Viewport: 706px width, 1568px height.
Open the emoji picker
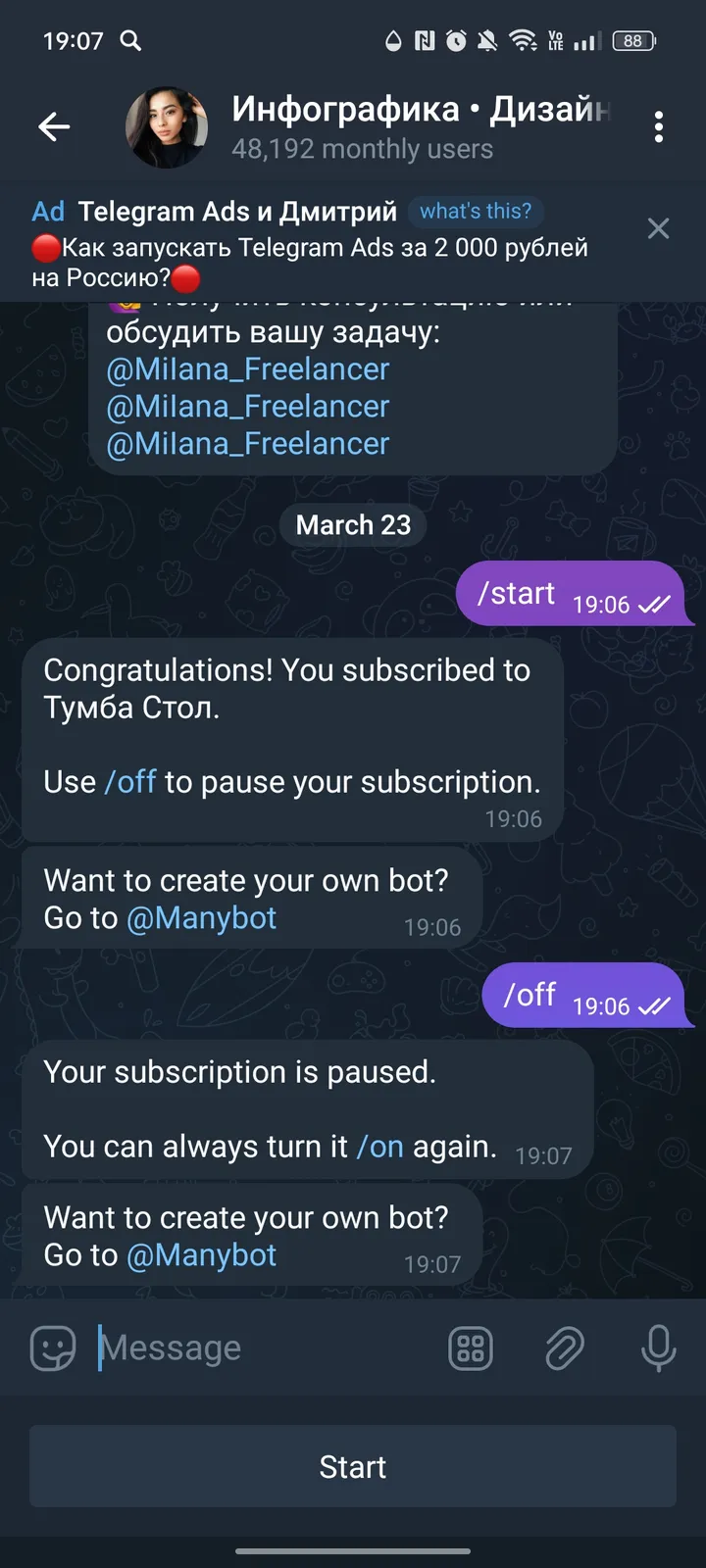point(52,1347)
